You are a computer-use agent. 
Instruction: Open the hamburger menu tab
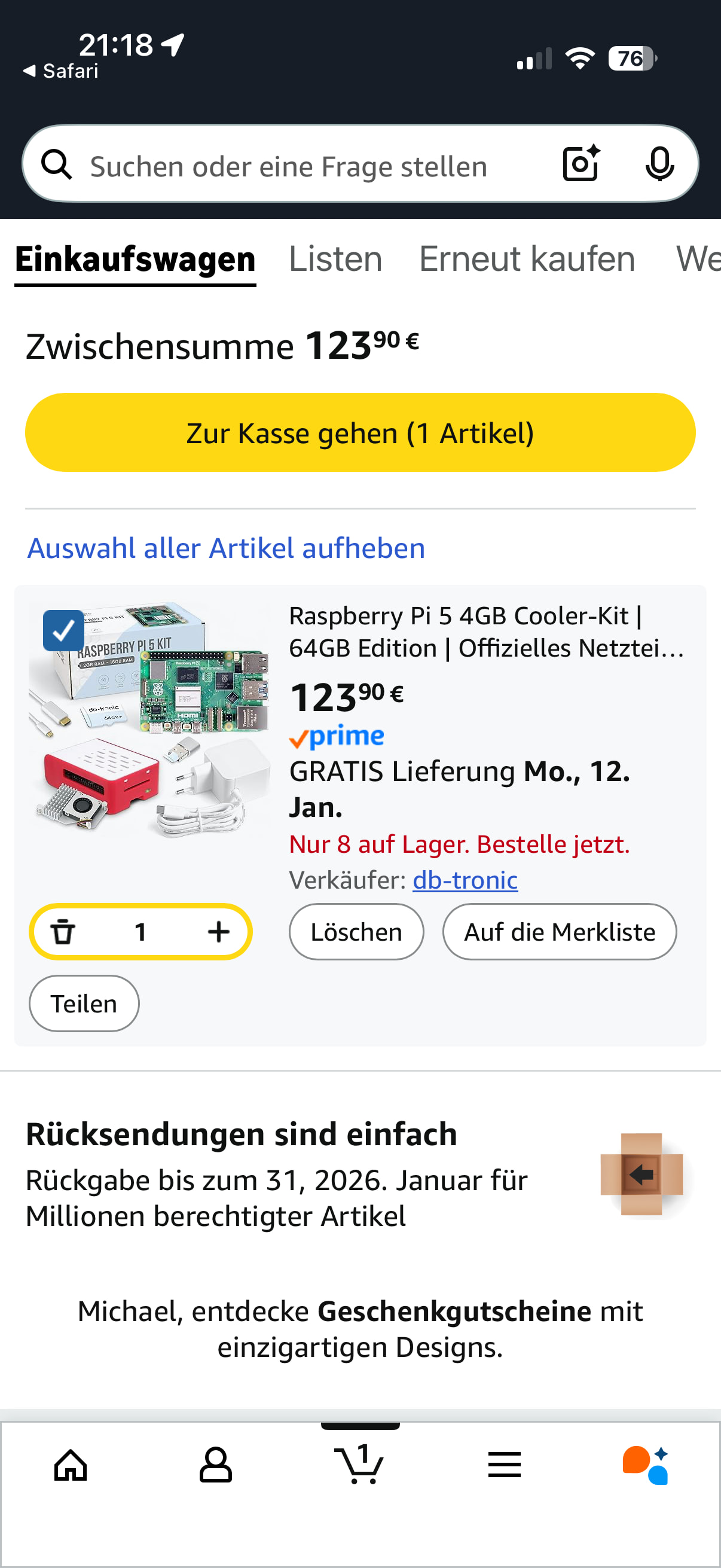(x=505, y=1465)
